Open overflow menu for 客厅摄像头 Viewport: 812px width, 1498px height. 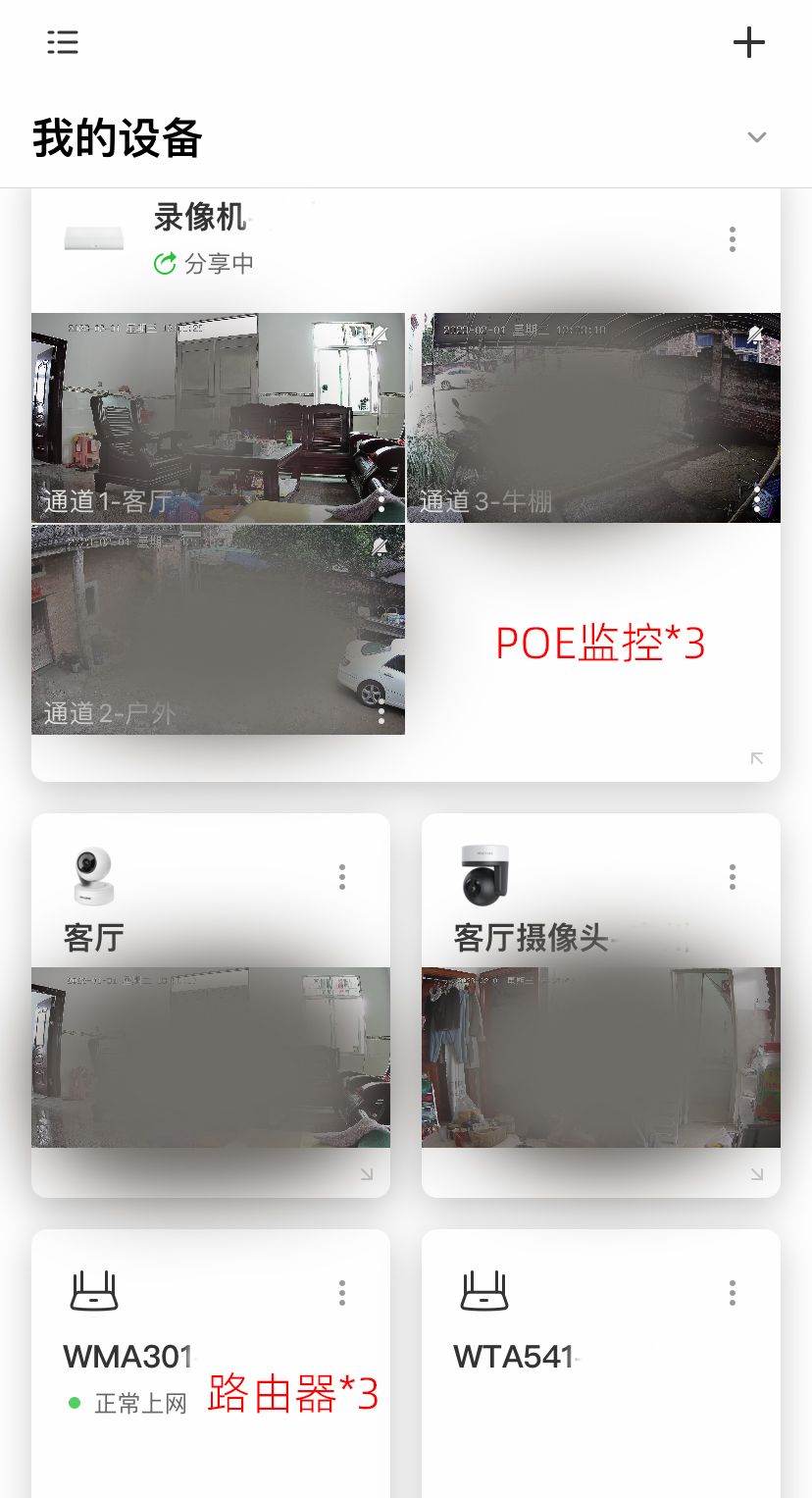point(733,877)
